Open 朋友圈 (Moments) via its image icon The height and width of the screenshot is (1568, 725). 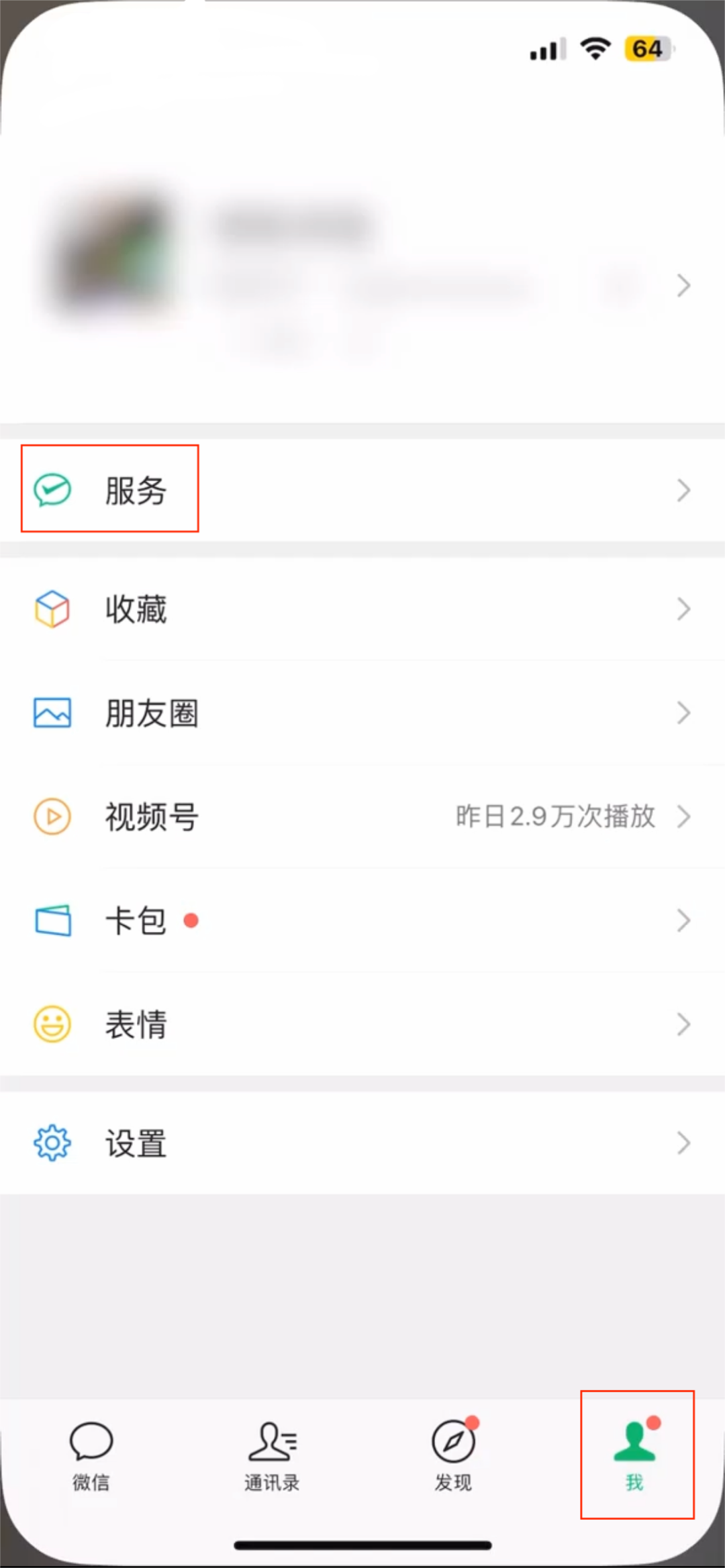pos(52,713)
